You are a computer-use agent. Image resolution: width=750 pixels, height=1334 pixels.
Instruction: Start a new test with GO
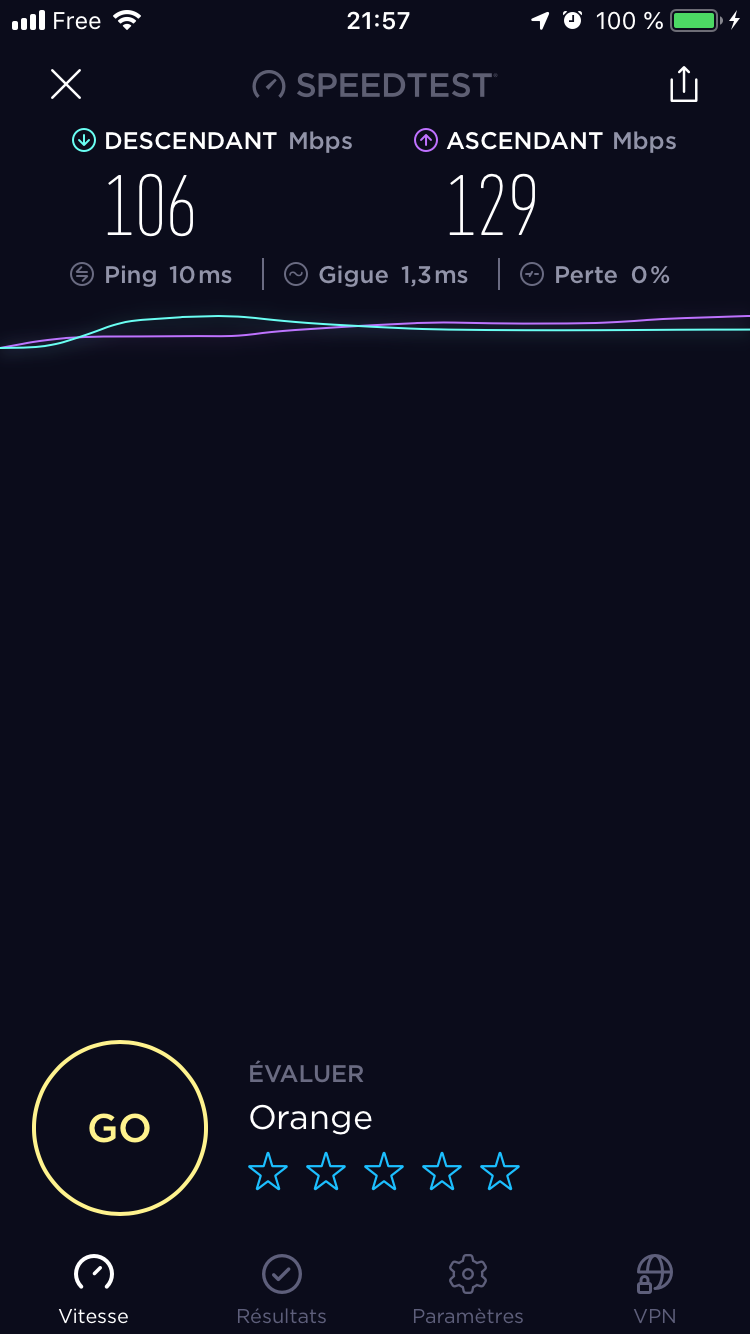click(x=120, y=1128)
